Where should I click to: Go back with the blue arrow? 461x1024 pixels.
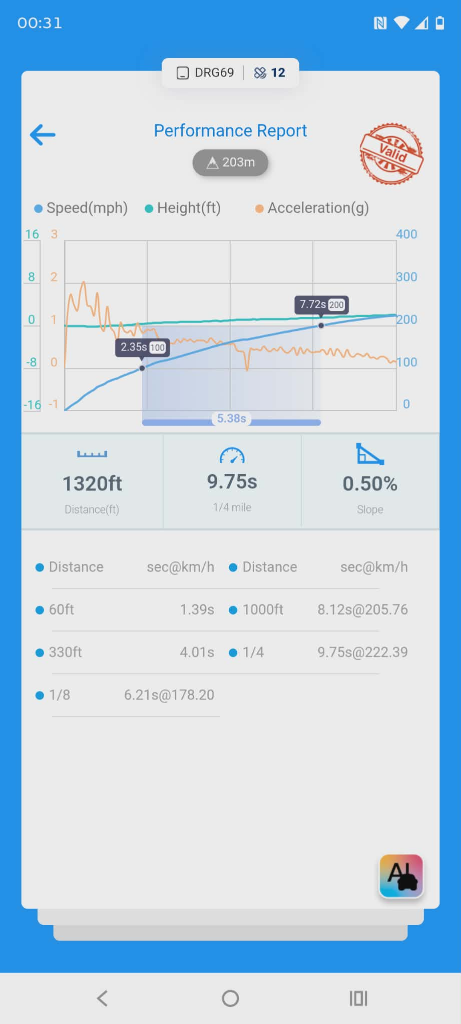tap(42, 135)
